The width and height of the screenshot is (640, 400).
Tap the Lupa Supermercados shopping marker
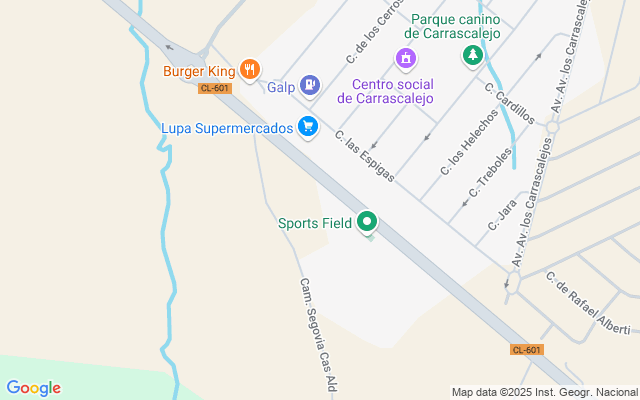point(308,127)
